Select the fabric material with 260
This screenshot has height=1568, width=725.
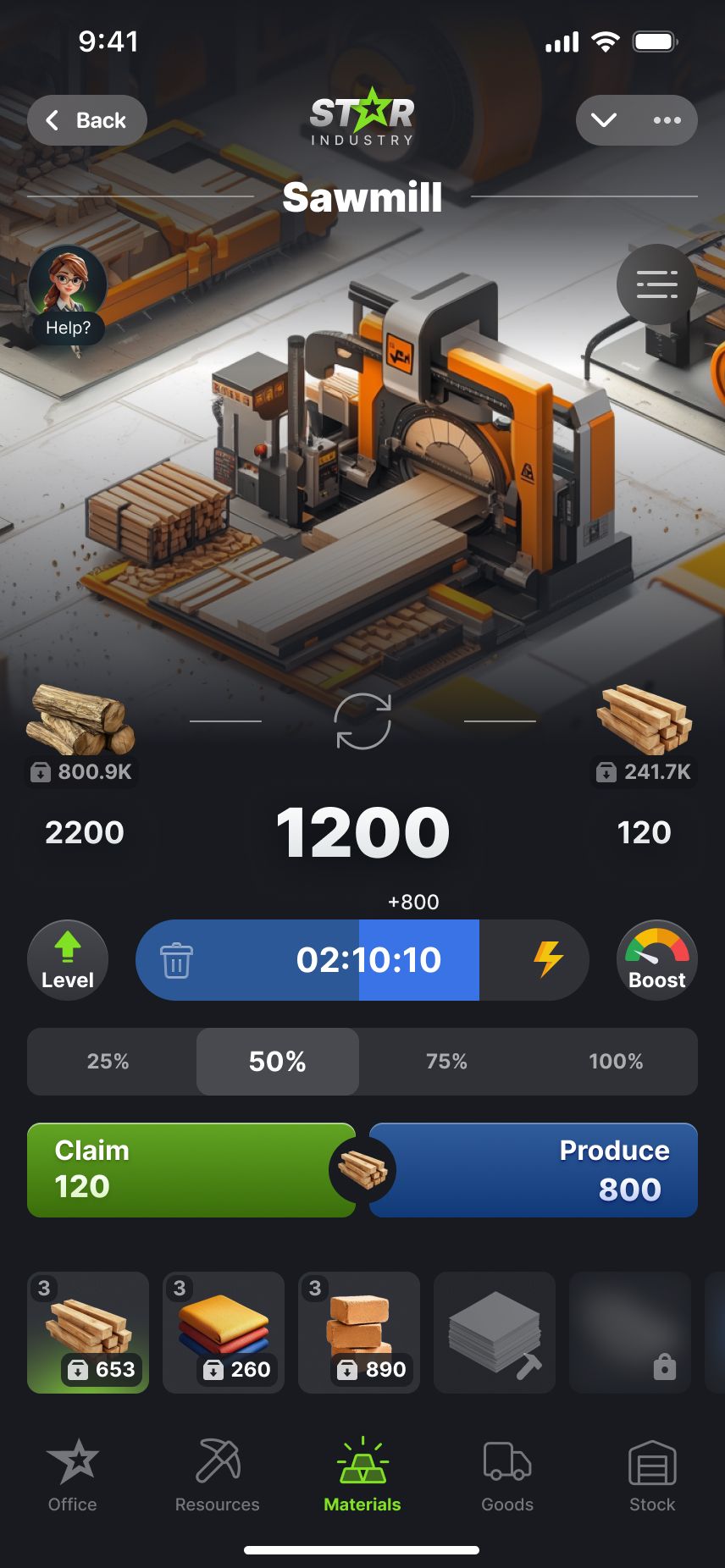click(x=224, y=1332)
